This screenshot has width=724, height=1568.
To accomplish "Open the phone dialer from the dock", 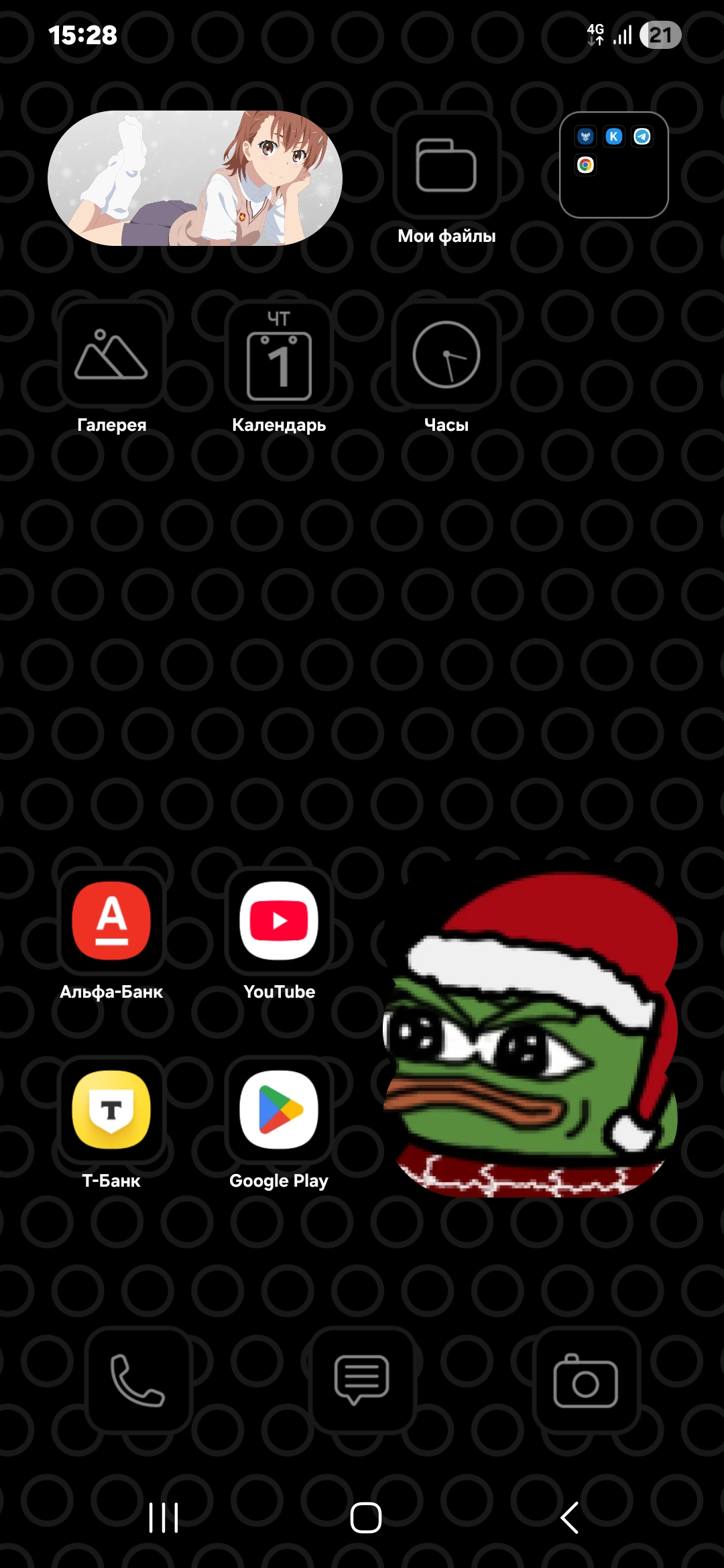I will 138,1380.
